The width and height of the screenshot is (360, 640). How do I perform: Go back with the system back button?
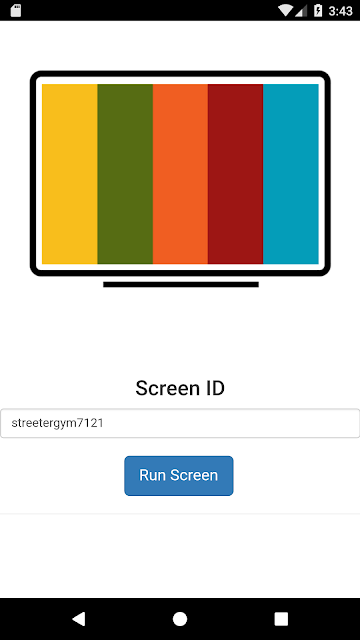[x=79, y=619]
